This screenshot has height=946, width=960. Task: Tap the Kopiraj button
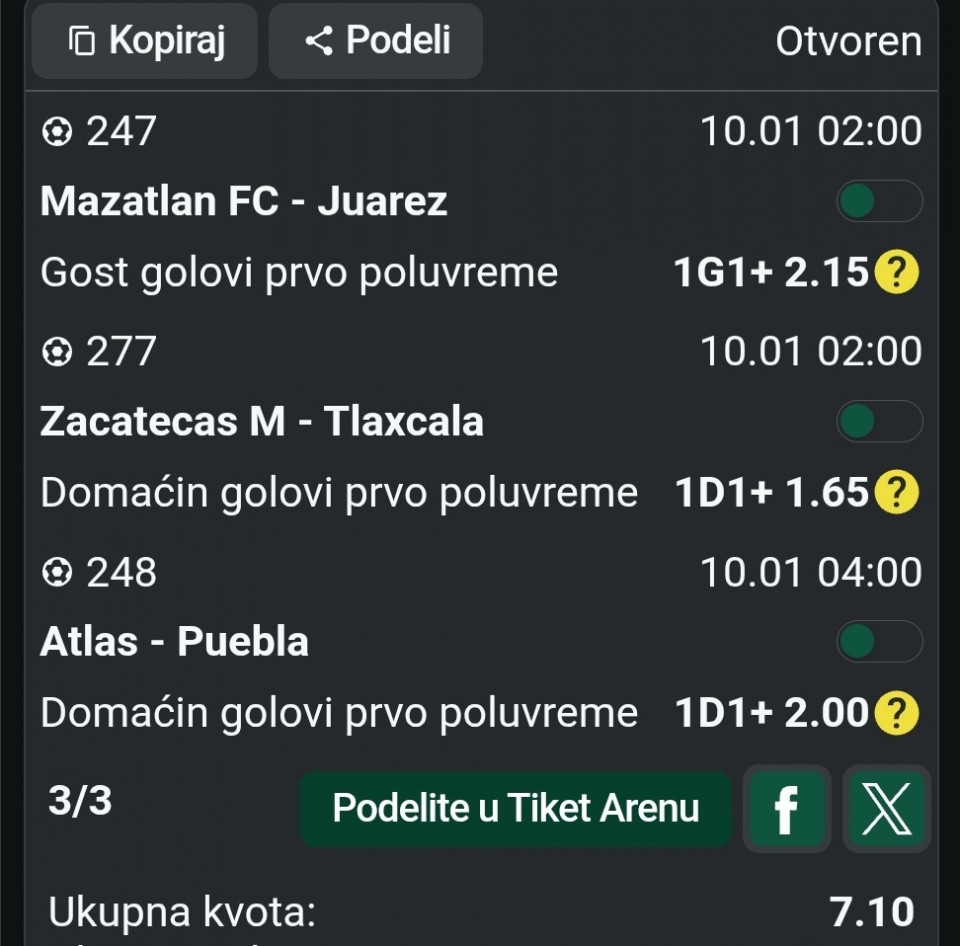(x=145, y=41)
